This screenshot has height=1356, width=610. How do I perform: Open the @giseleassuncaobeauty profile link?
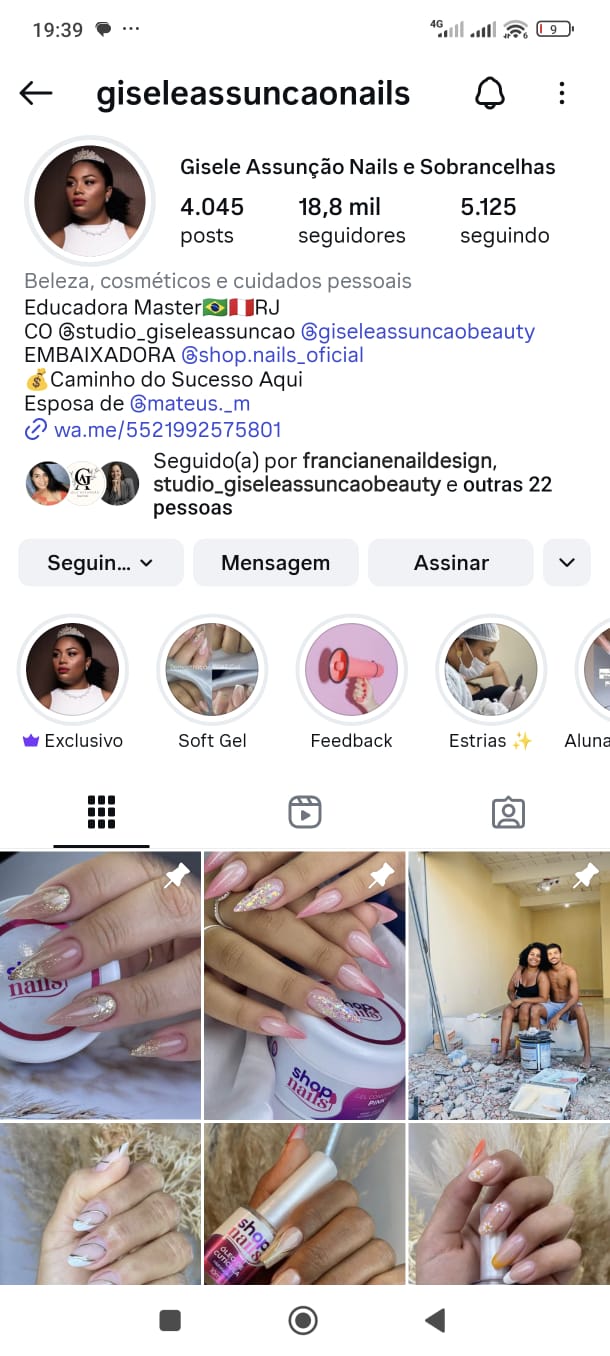tap(418, 331)
